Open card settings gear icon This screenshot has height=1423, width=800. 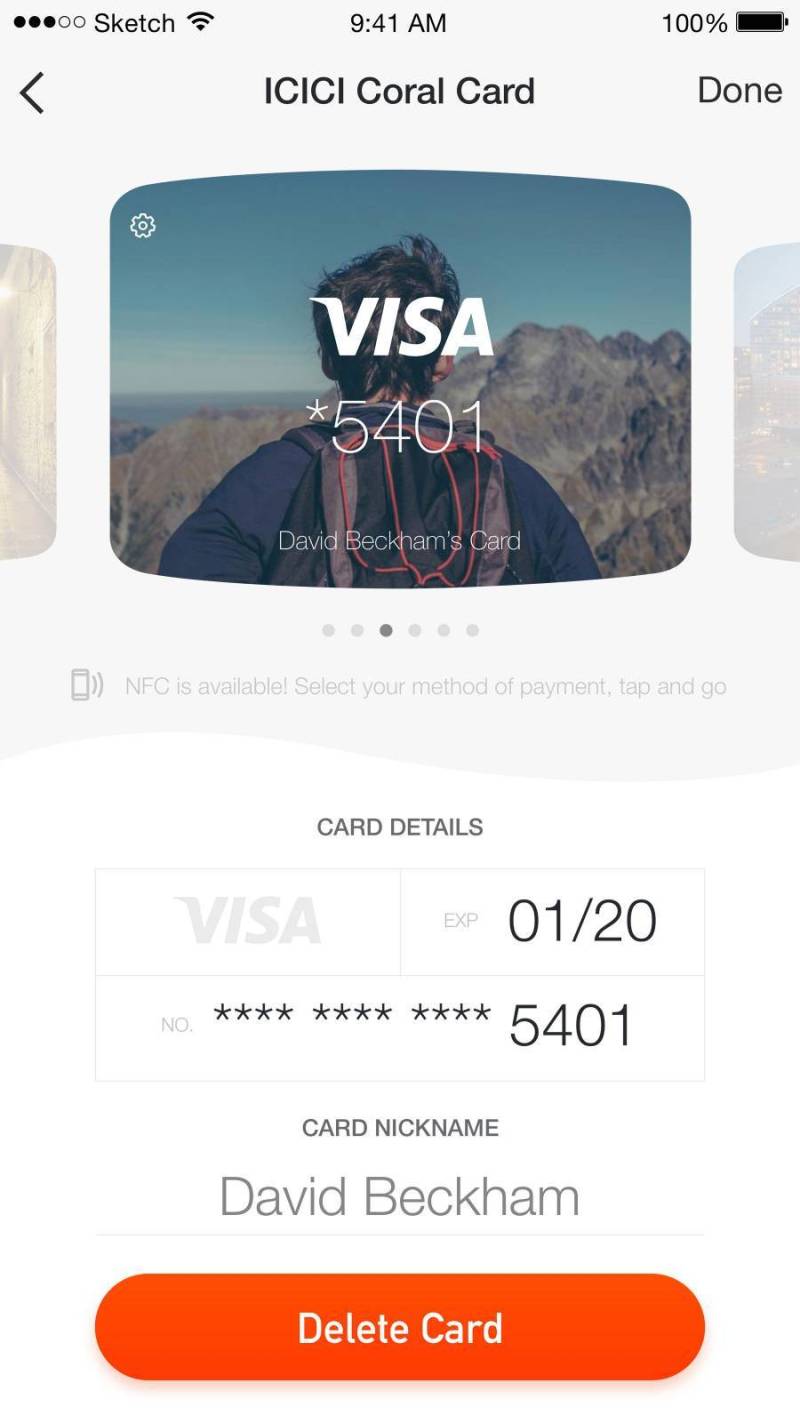pyautogui.click(x=143, y=226)
